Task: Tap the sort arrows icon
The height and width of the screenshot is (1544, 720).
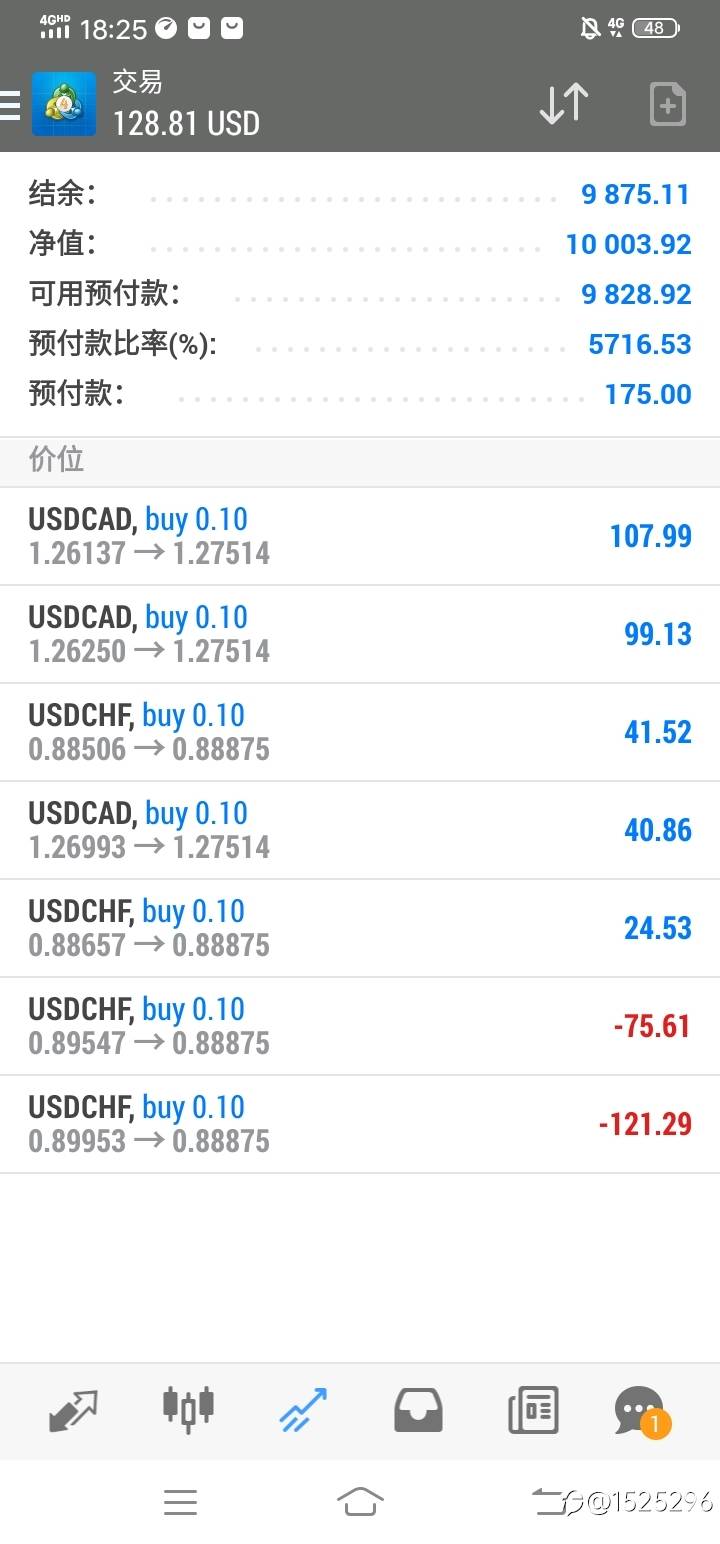Action: (x=564, y=104)
